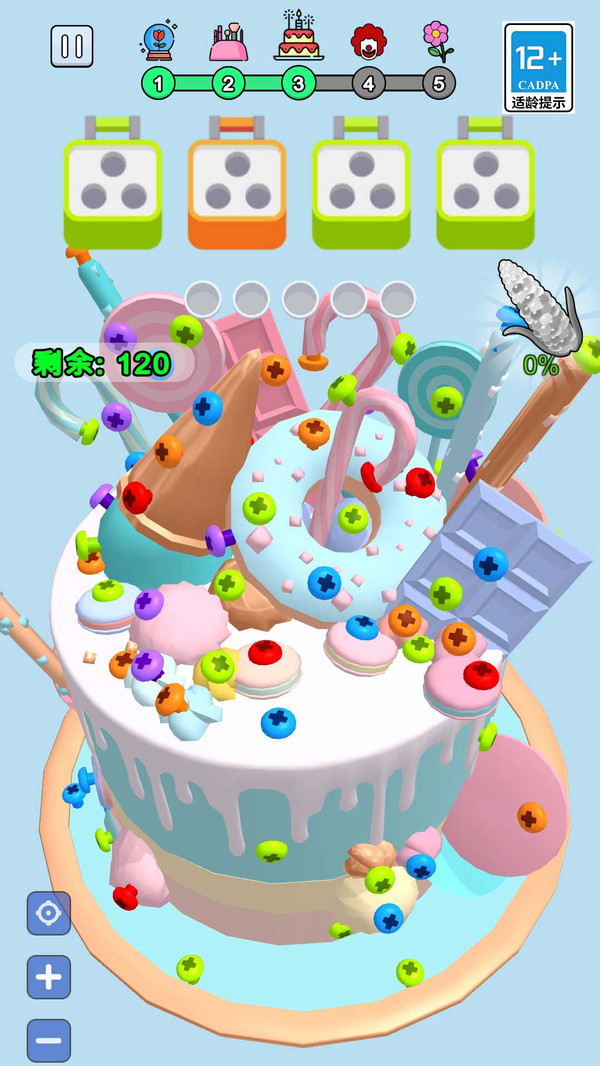Unscrew the green screw in the donut hole

(x=352, y=517)
